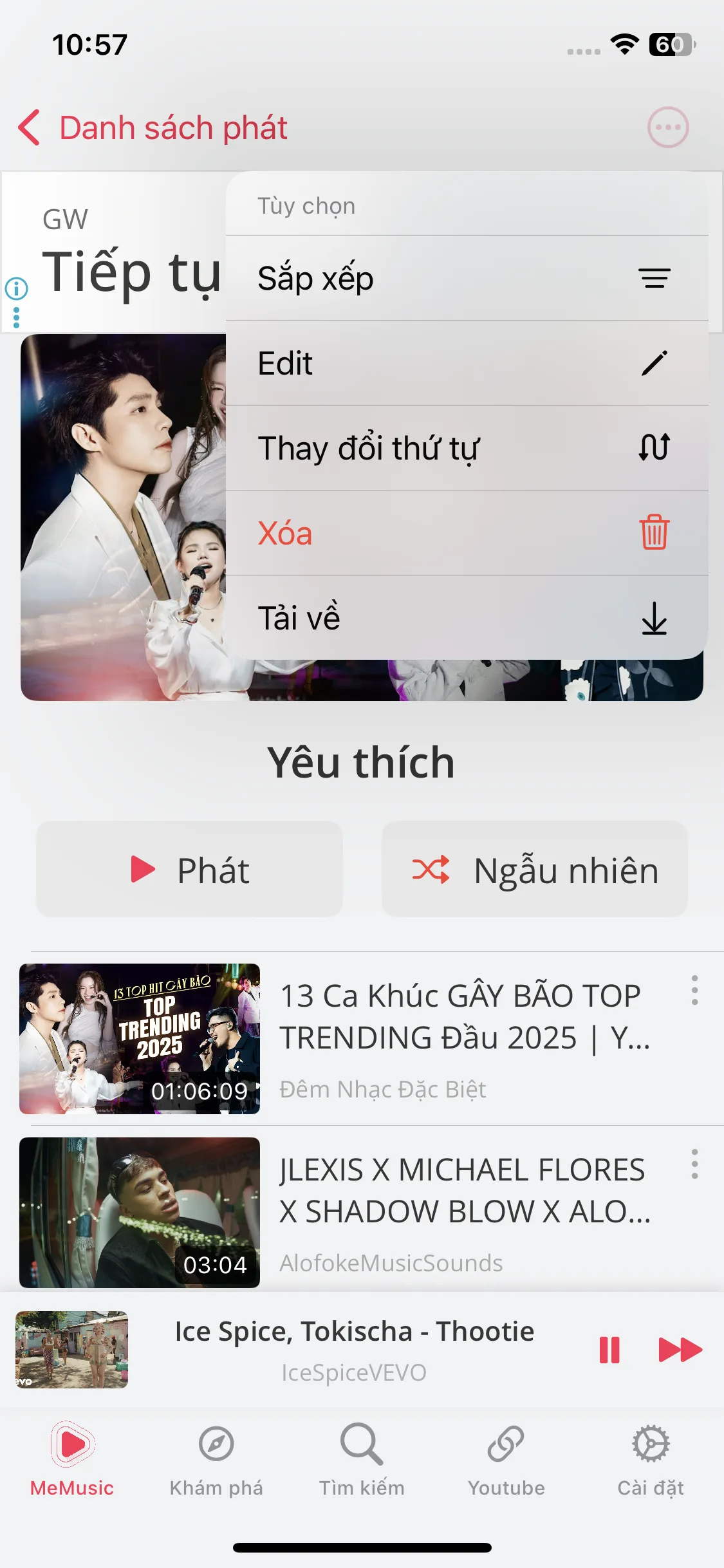Open the Cài đặt tab
The image size is (724, 1568).
point(651,1459)
